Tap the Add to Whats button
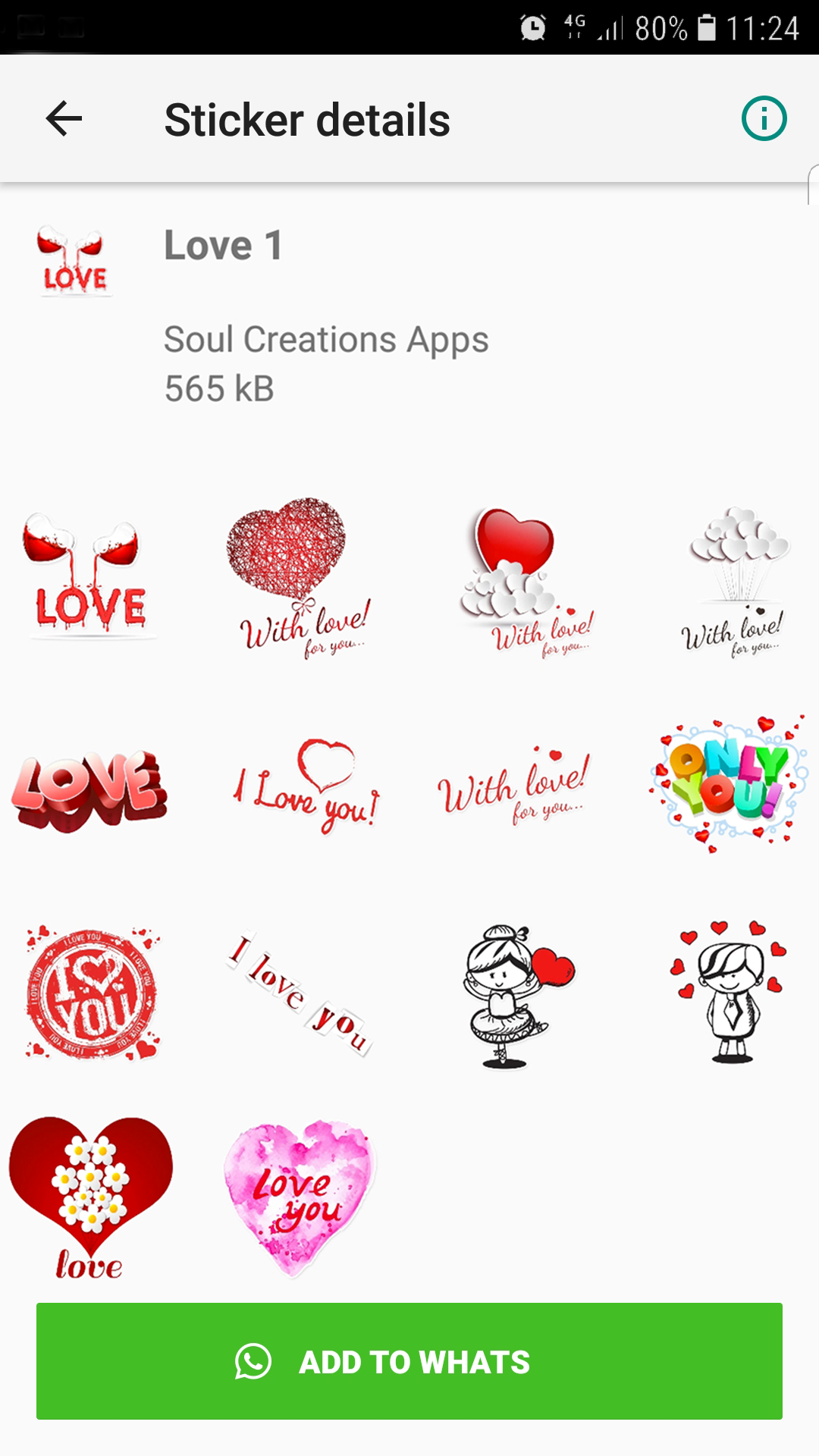 click(x=409, y=1361)
